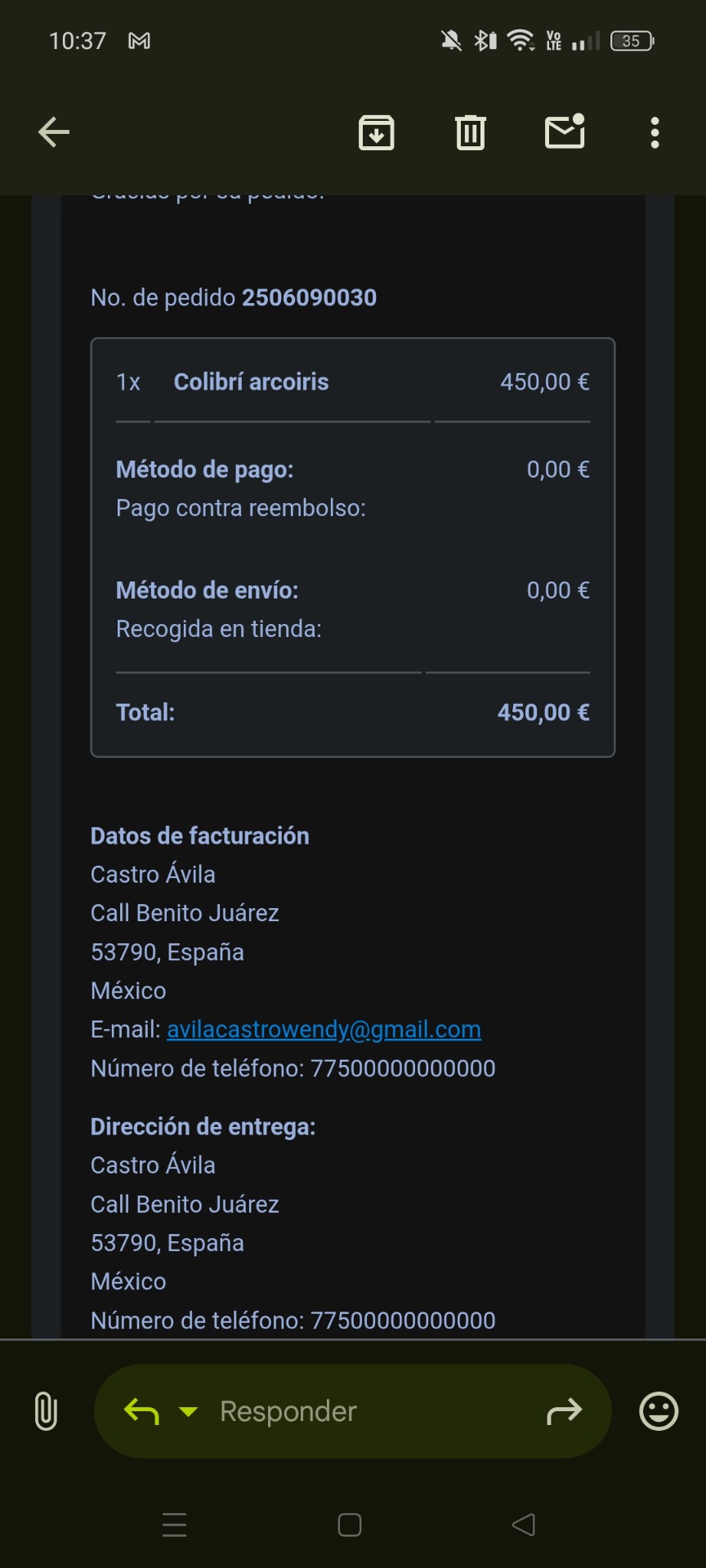Image resolution: width=706 pixels, height=1568 pixels.
Task: Open the avilacastrowendy@gmail.com email link
Action: (324, 1029)
